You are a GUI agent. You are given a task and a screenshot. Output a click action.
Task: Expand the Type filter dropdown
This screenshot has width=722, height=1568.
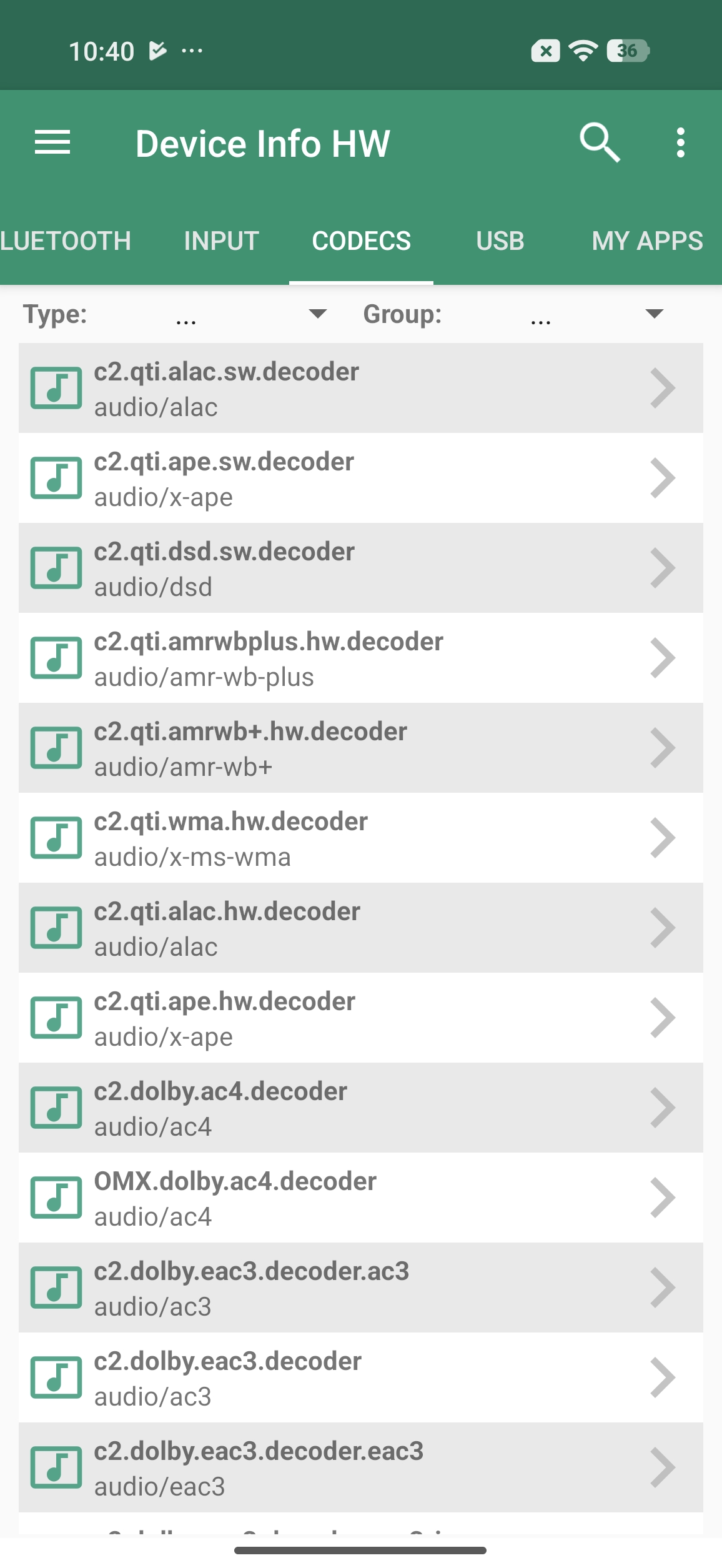[250, 314]
